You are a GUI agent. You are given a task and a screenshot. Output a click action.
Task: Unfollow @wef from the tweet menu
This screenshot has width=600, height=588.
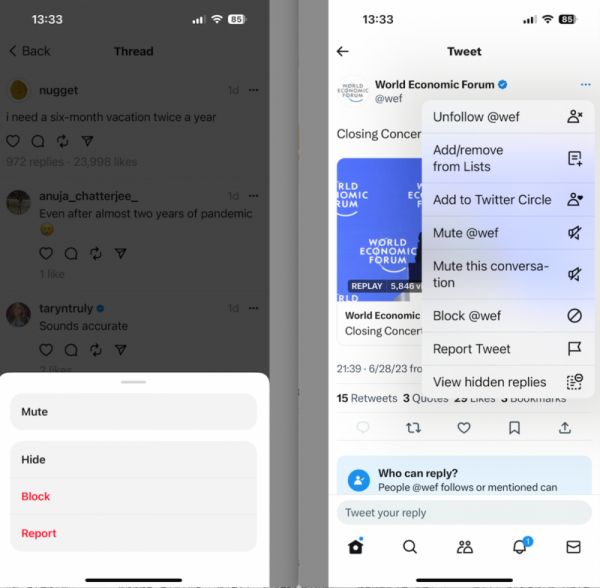tap(507, 117)
